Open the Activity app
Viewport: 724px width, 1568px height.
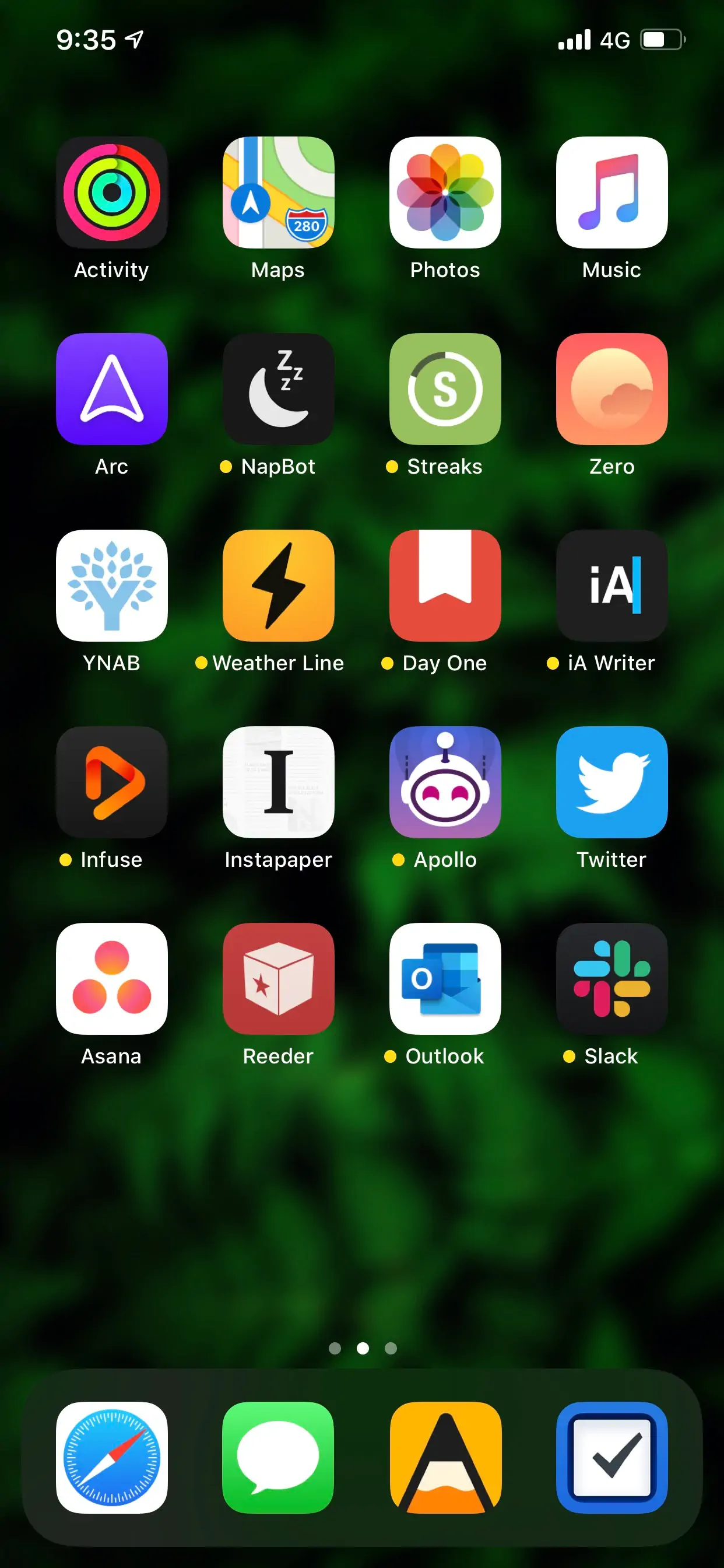(112, 192)
